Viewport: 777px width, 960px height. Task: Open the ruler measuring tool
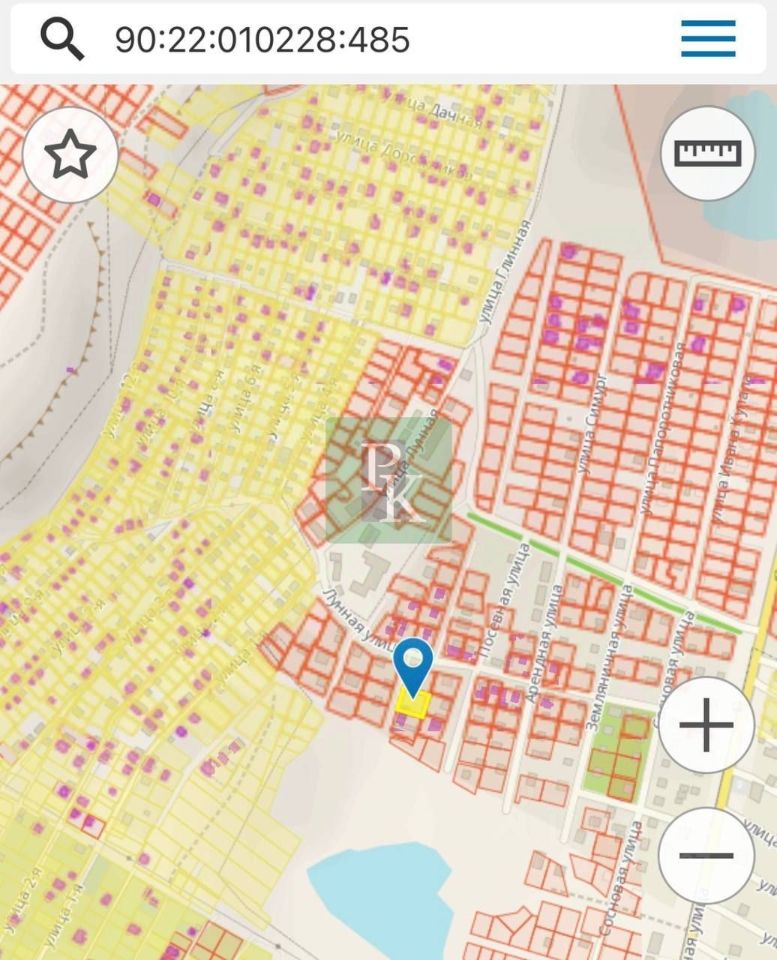[708, 153]
